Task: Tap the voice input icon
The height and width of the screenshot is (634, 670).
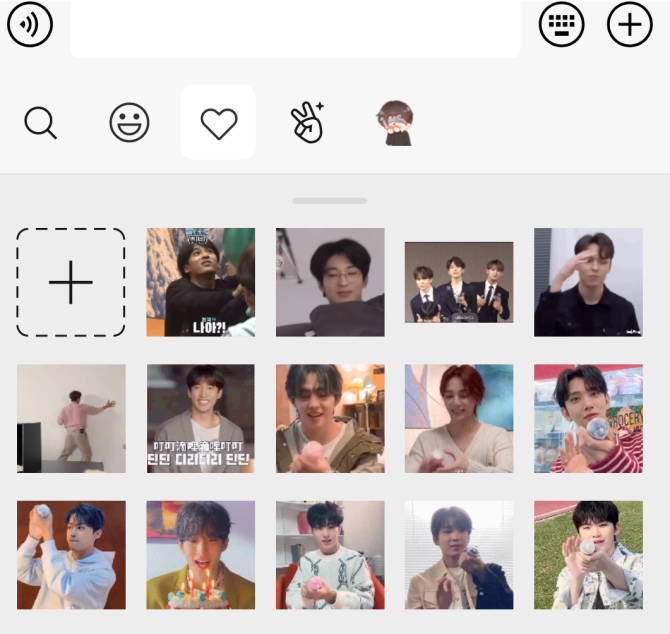Action: click(x=30, y=24)
